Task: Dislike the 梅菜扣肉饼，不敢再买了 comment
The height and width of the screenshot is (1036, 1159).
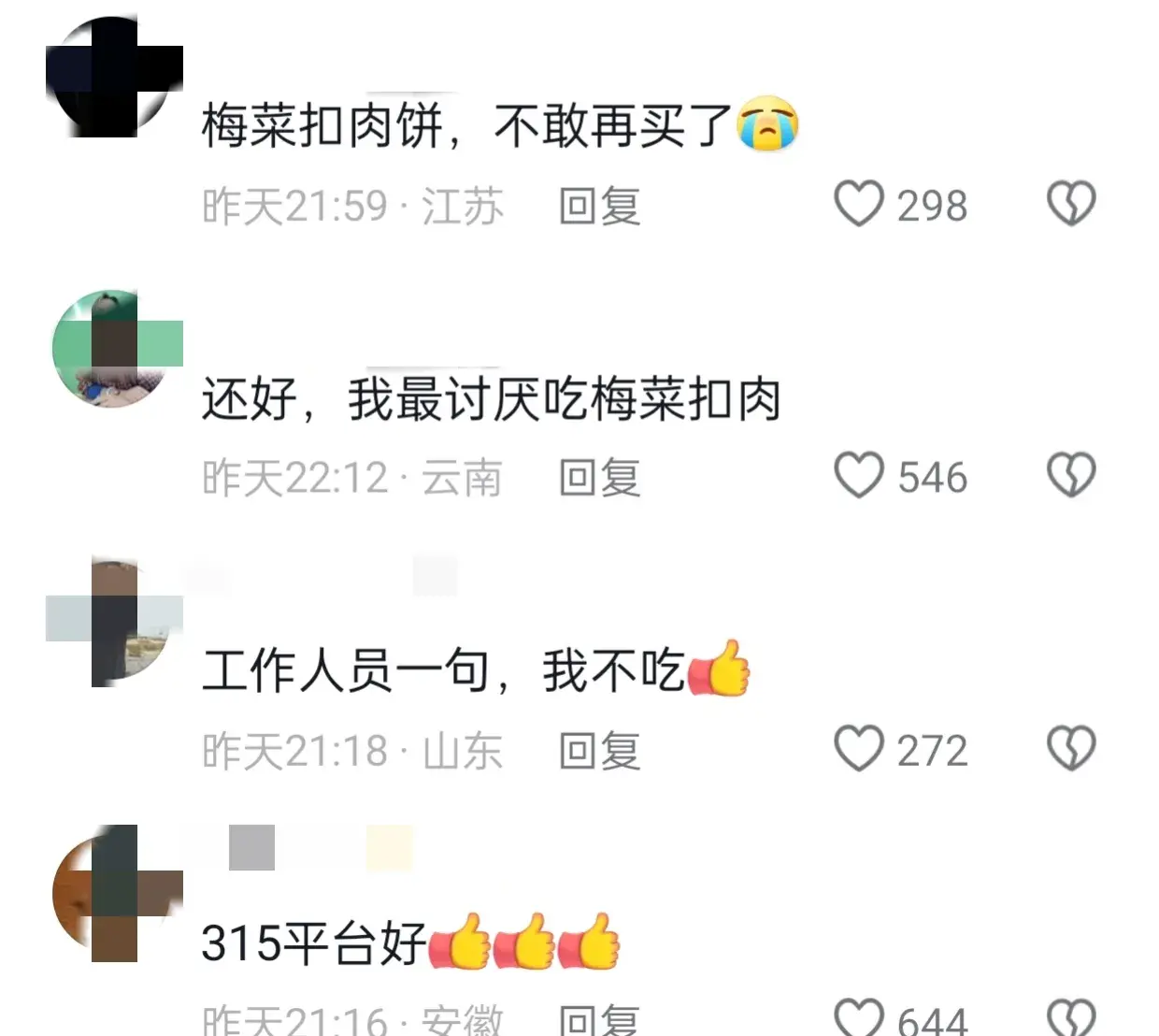Action: pos(1070,204)
